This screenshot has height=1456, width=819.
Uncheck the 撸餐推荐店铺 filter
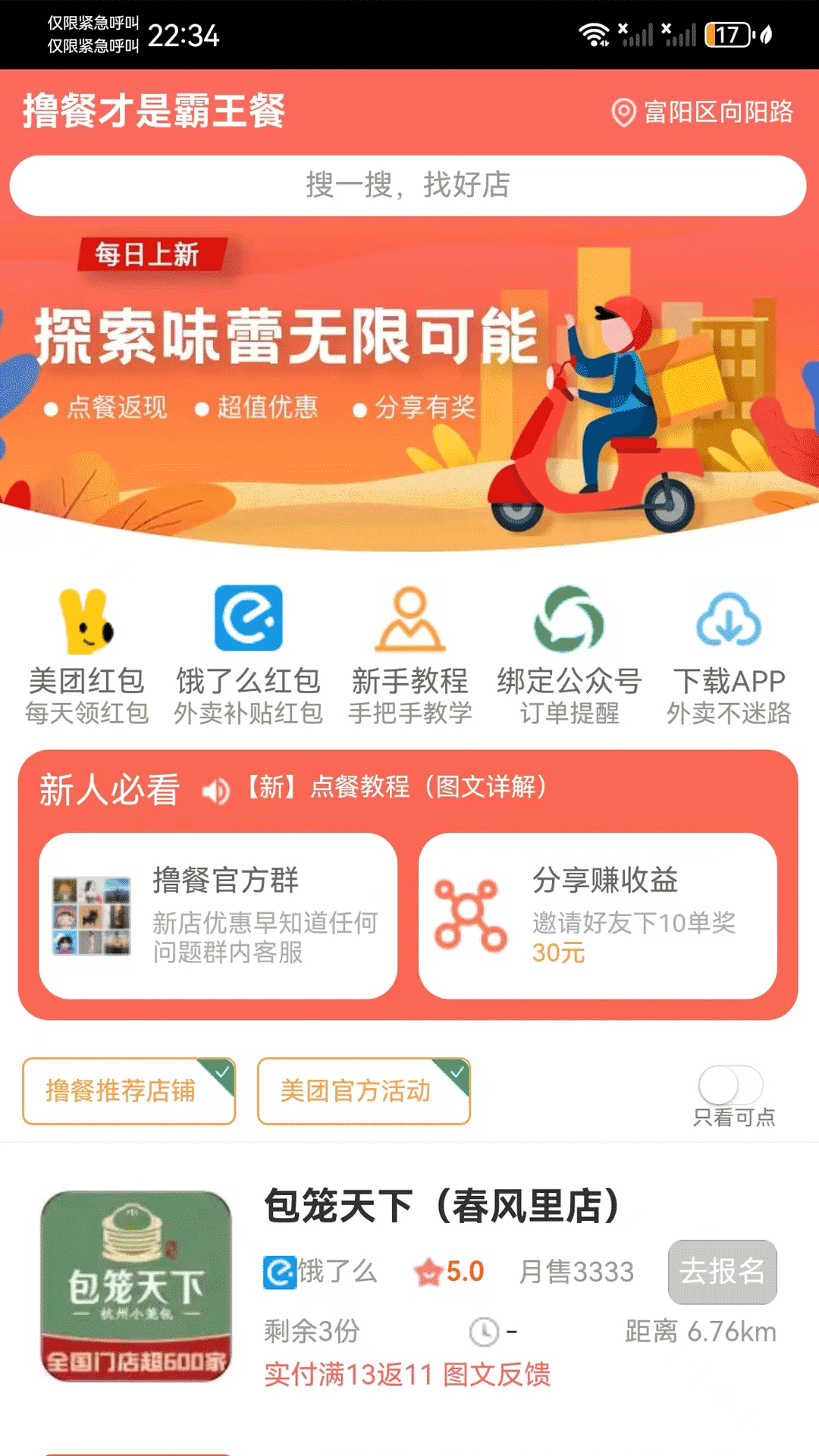tap(127, 1092)
